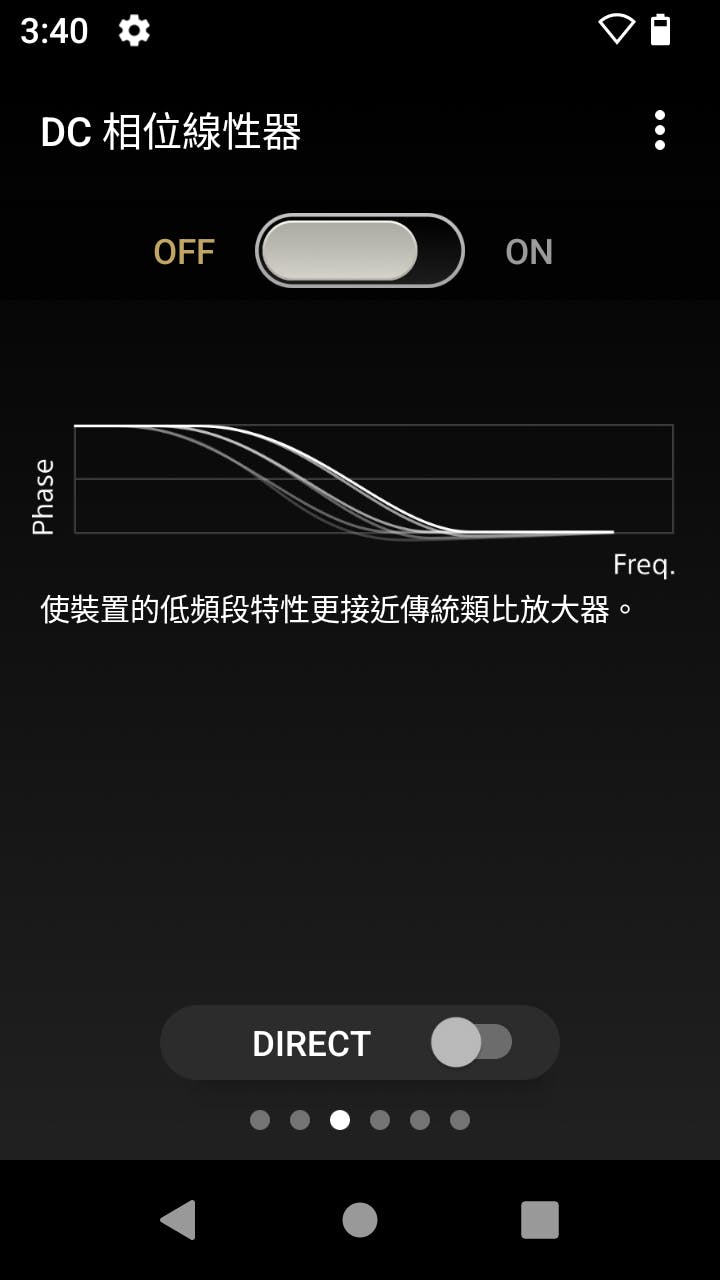This screenshot has height=1280, width=720.
Task: Open the overflow menu
Action: pyautogui.click(x=659, y=131)
